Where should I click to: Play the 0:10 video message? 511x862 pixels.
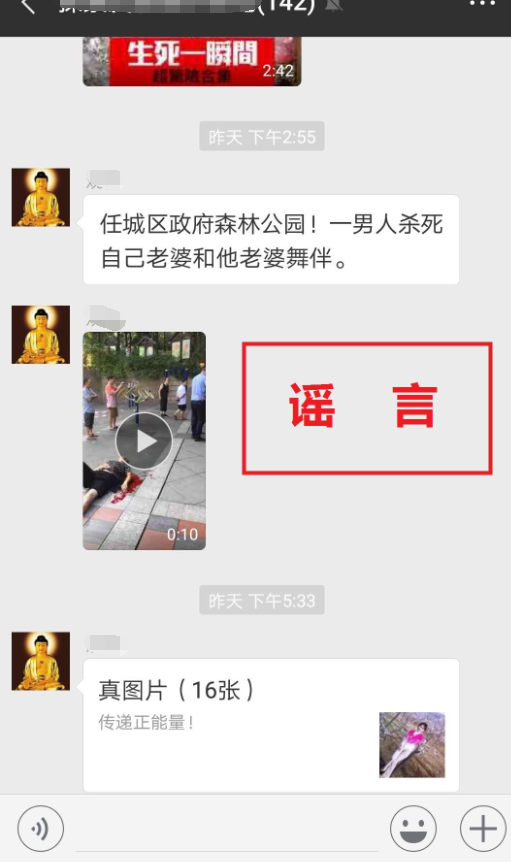(144, 440)
